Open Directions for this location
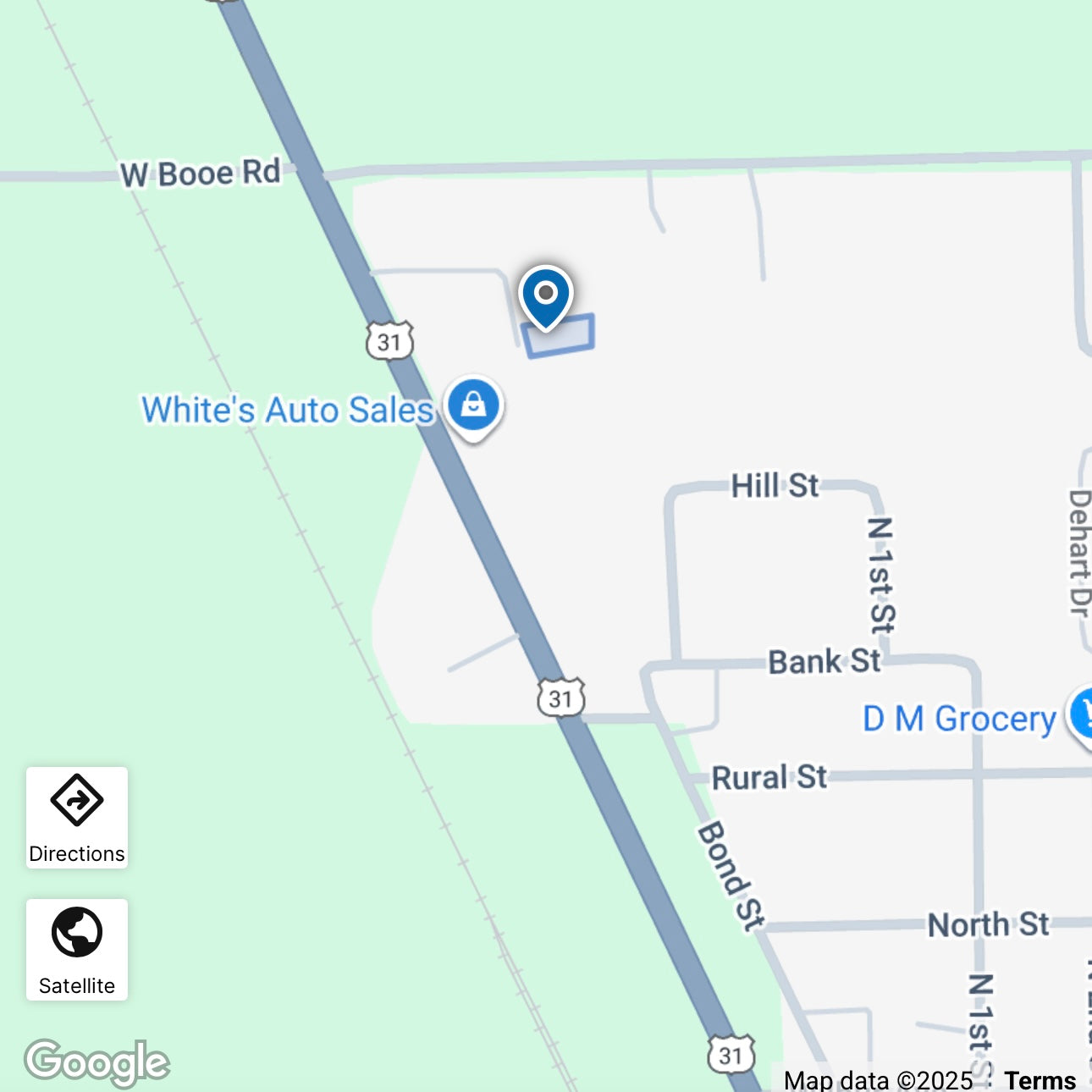Screen dimensions: 1092x1092 click(x=77, y=818)
